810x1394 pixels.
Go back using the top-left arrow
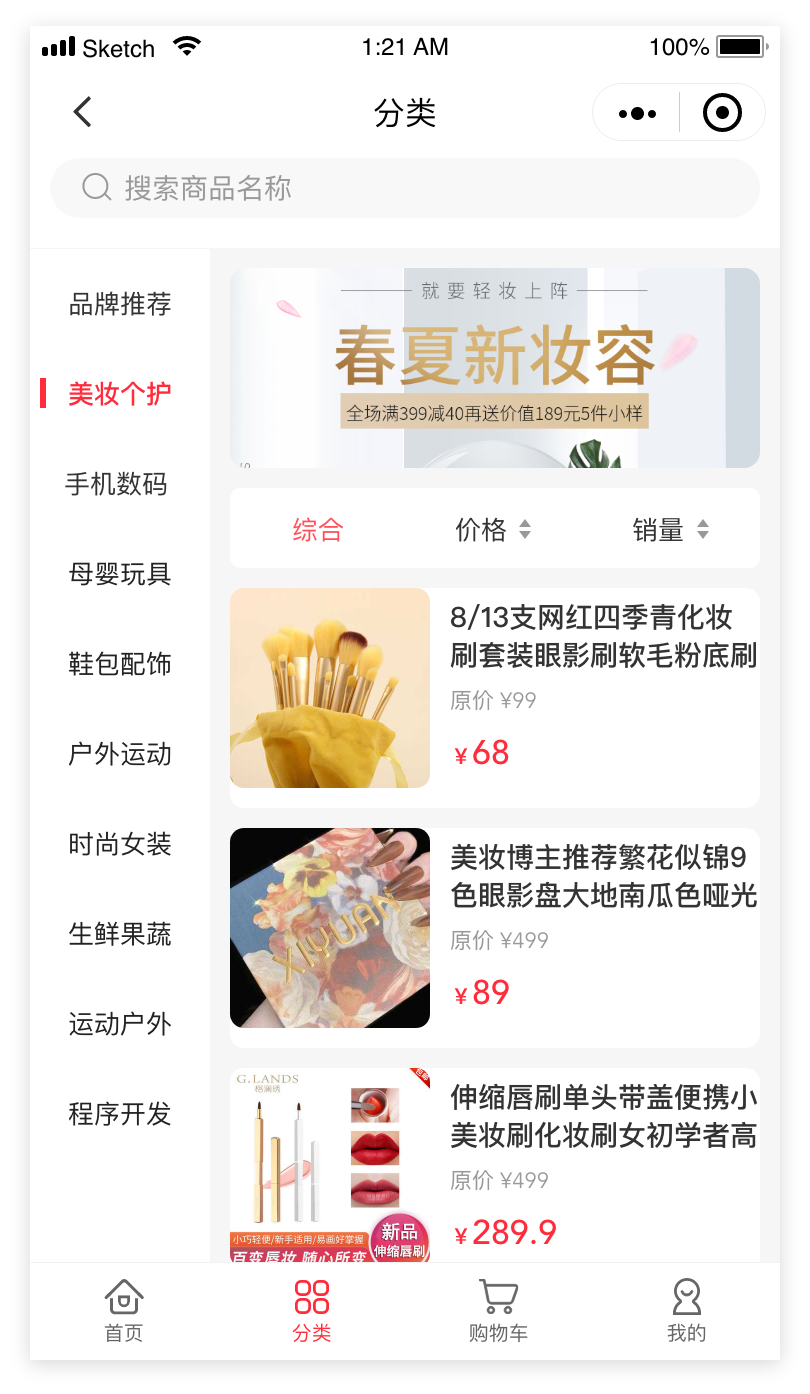(83, 112)
